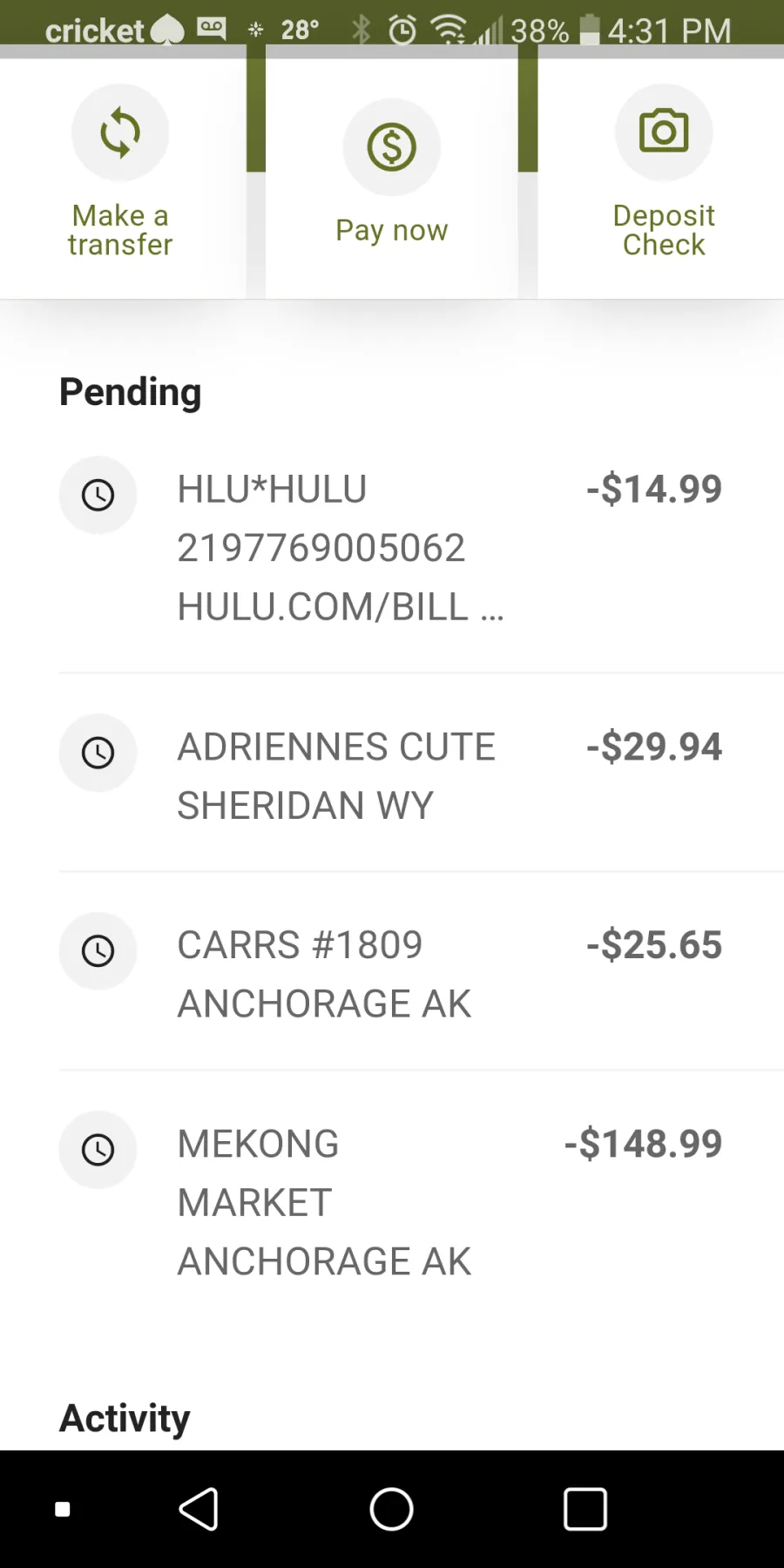
Task: Go back using the system back button
Action: click(199, 1509)
